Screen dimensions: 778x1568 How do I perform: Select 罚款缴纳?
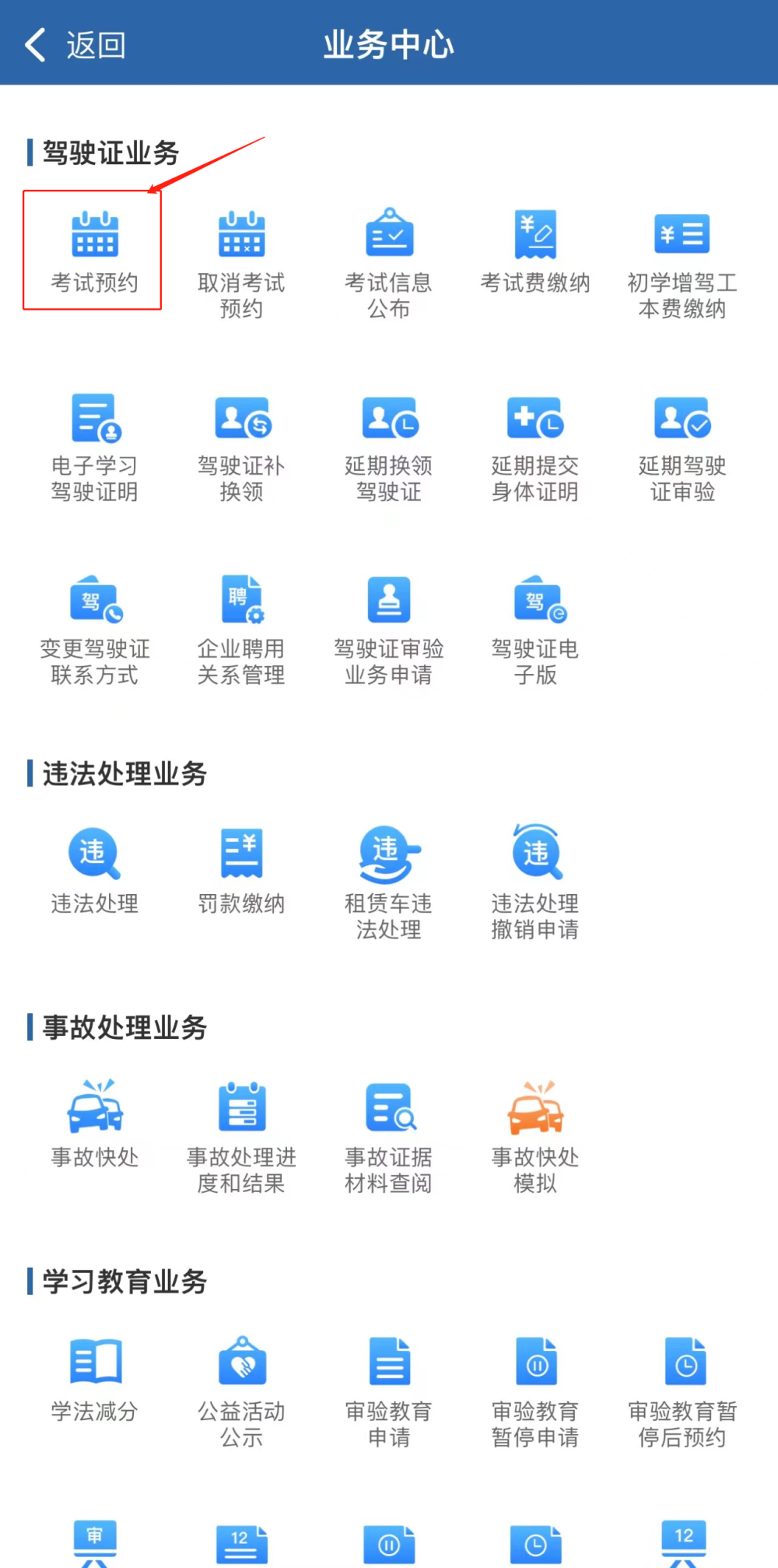pos(241,870)
